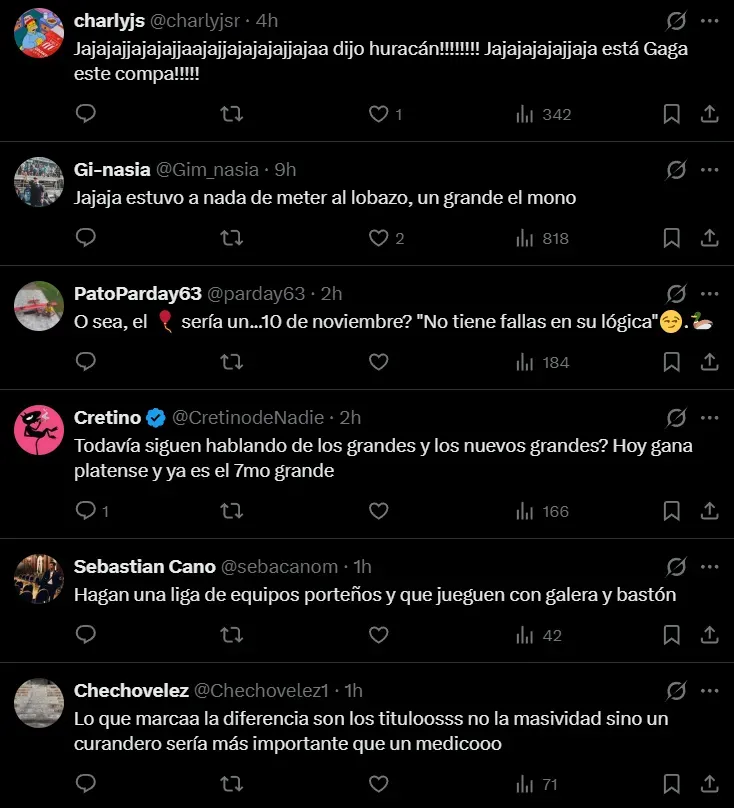Like the tweet by charlyjs

(x=378, y=114)
